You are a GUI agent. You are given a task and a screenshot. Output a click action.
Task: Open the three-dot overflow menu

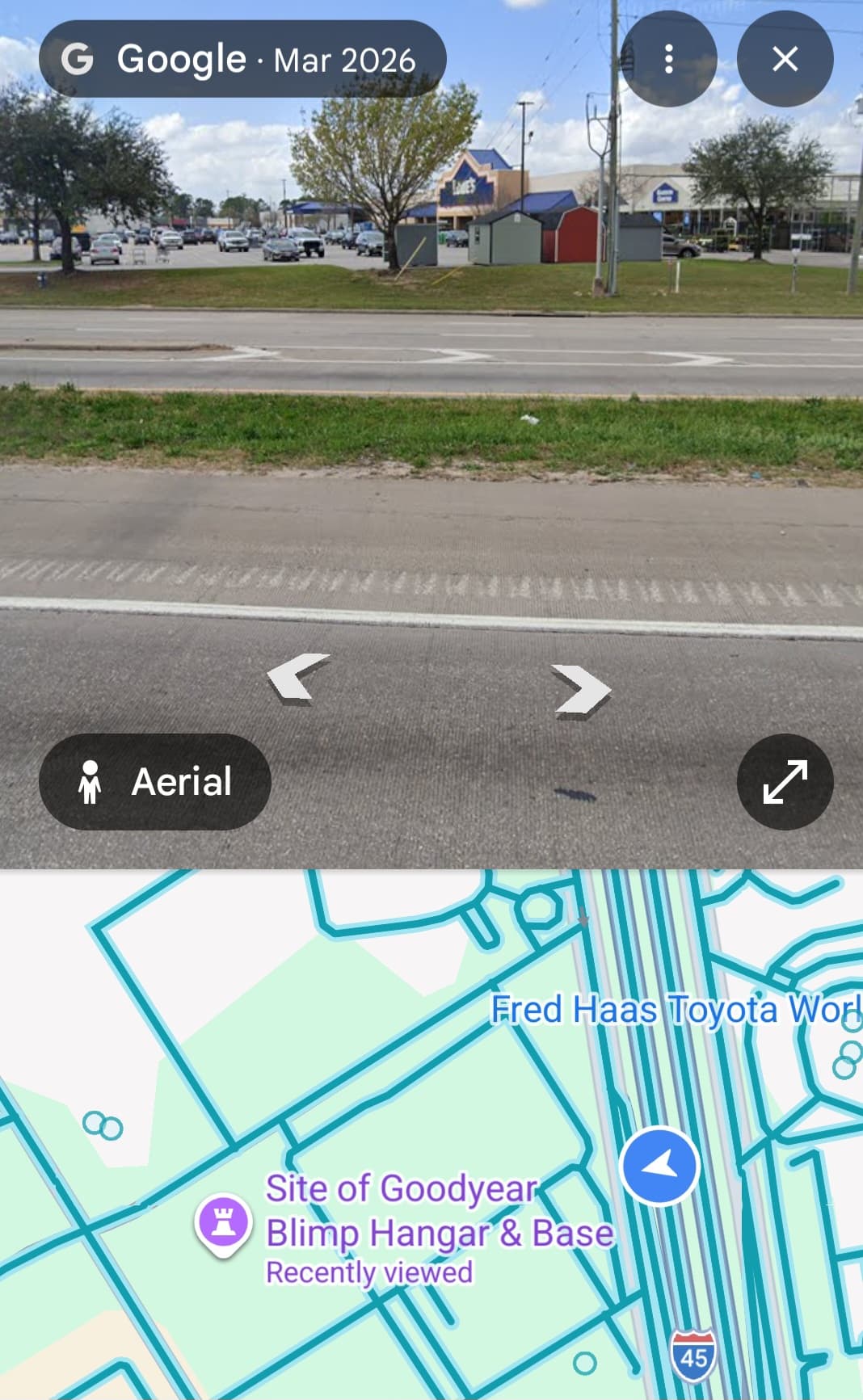668,59
